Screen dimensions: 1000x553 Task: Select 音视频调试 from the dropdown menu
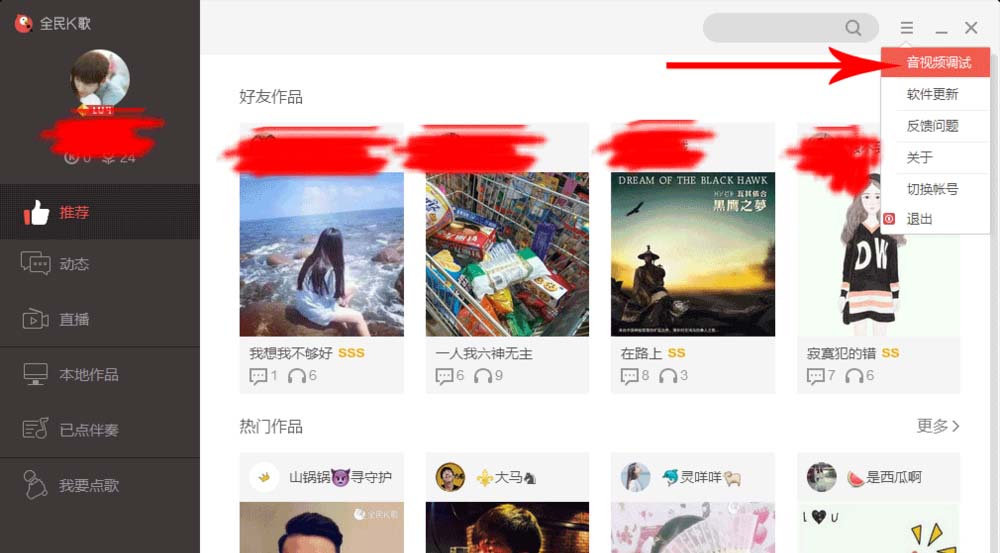(937, 62)
